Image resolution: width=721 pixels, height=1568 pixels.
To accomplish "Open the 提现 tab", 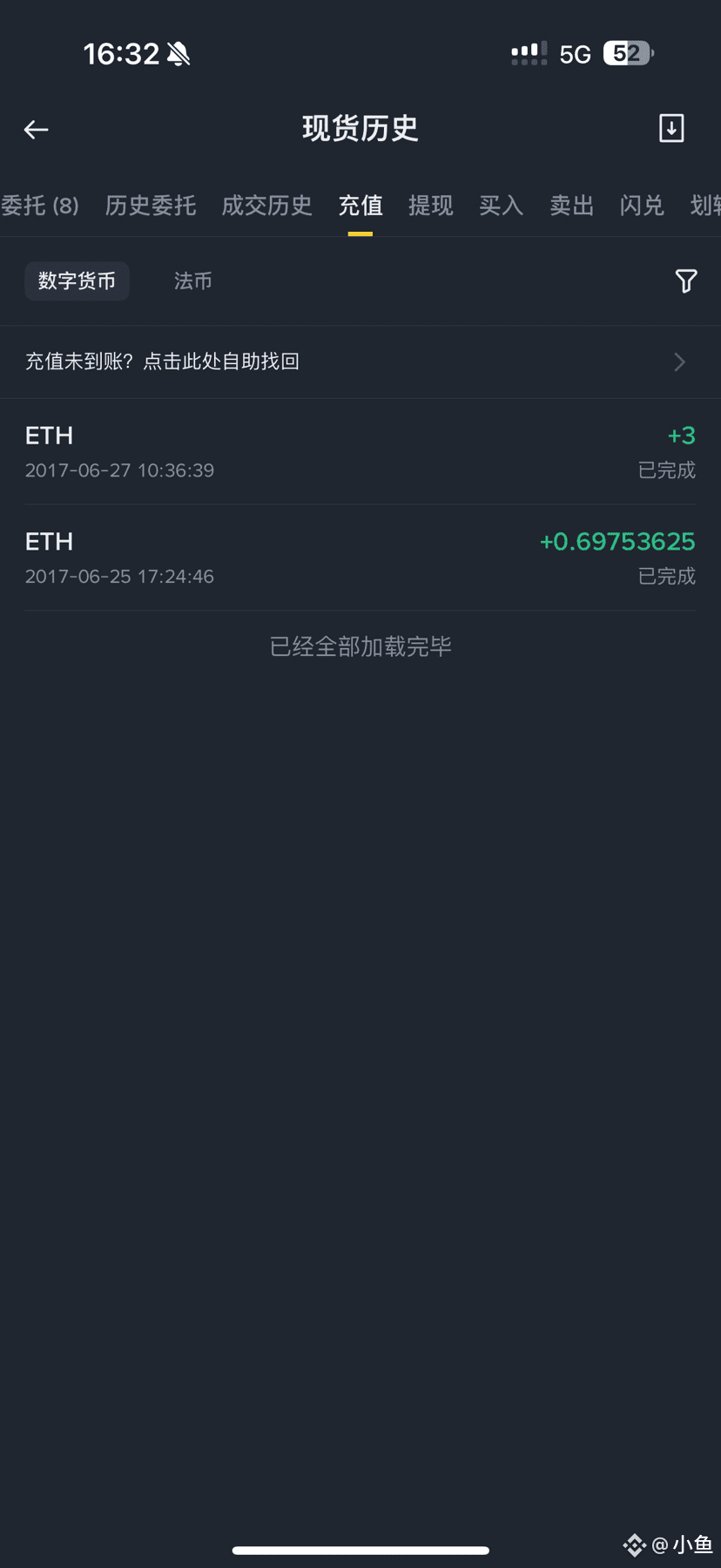I will click(431, 206).
